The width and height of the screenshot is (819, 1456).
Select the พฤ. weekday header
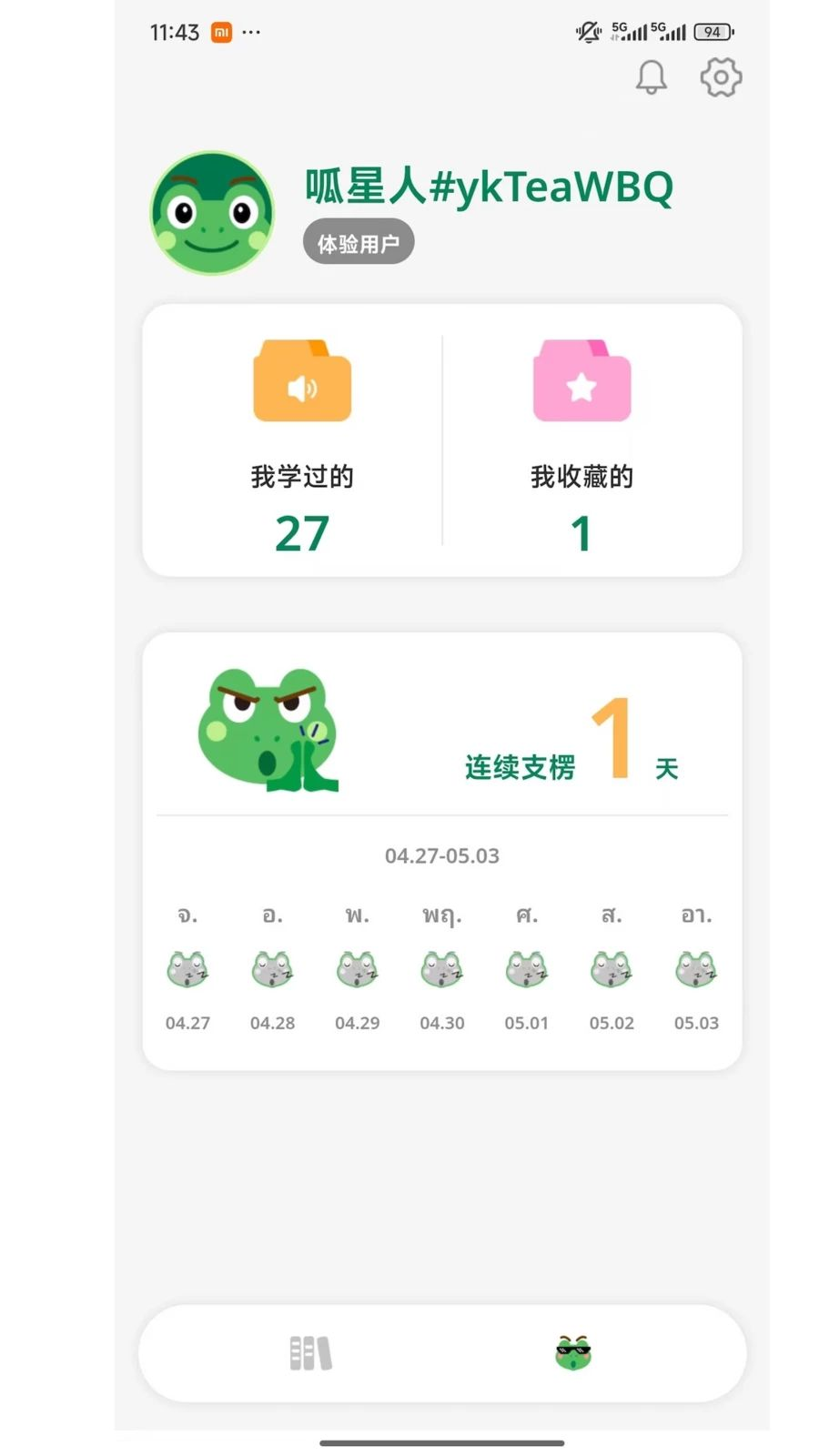pyautogui.click(x=440, y=916)
